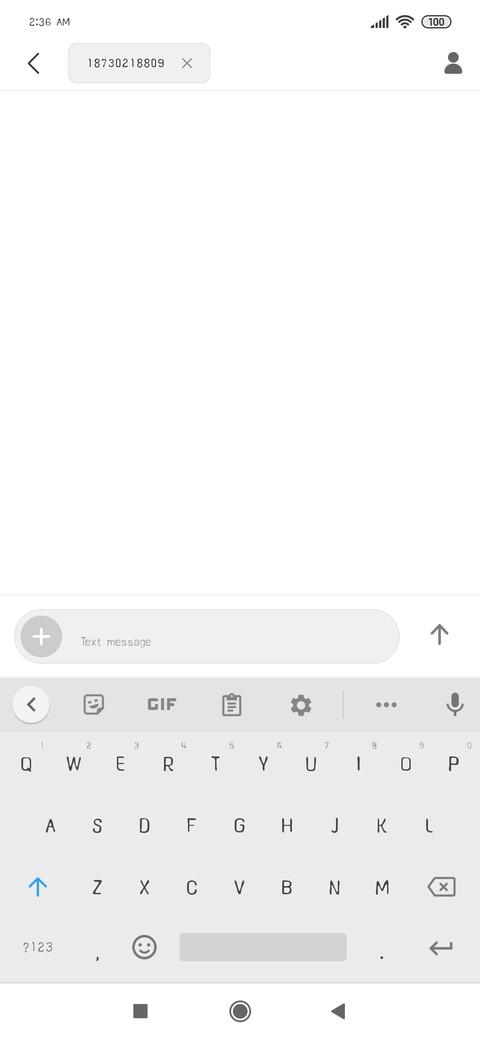The image size is (480, 1040).
Task: Open the GIF search on the keyboard
Action: (x=162, y=704)
